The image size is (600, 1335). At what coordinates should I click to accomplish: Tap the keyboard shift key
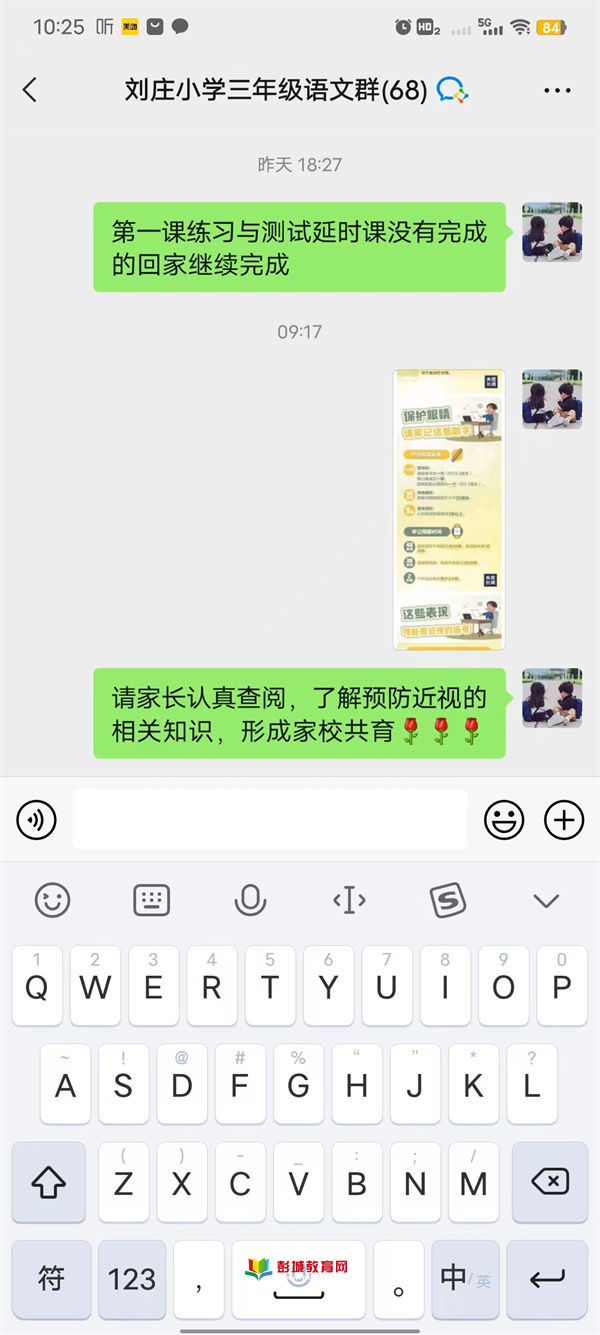point(49,1183)
